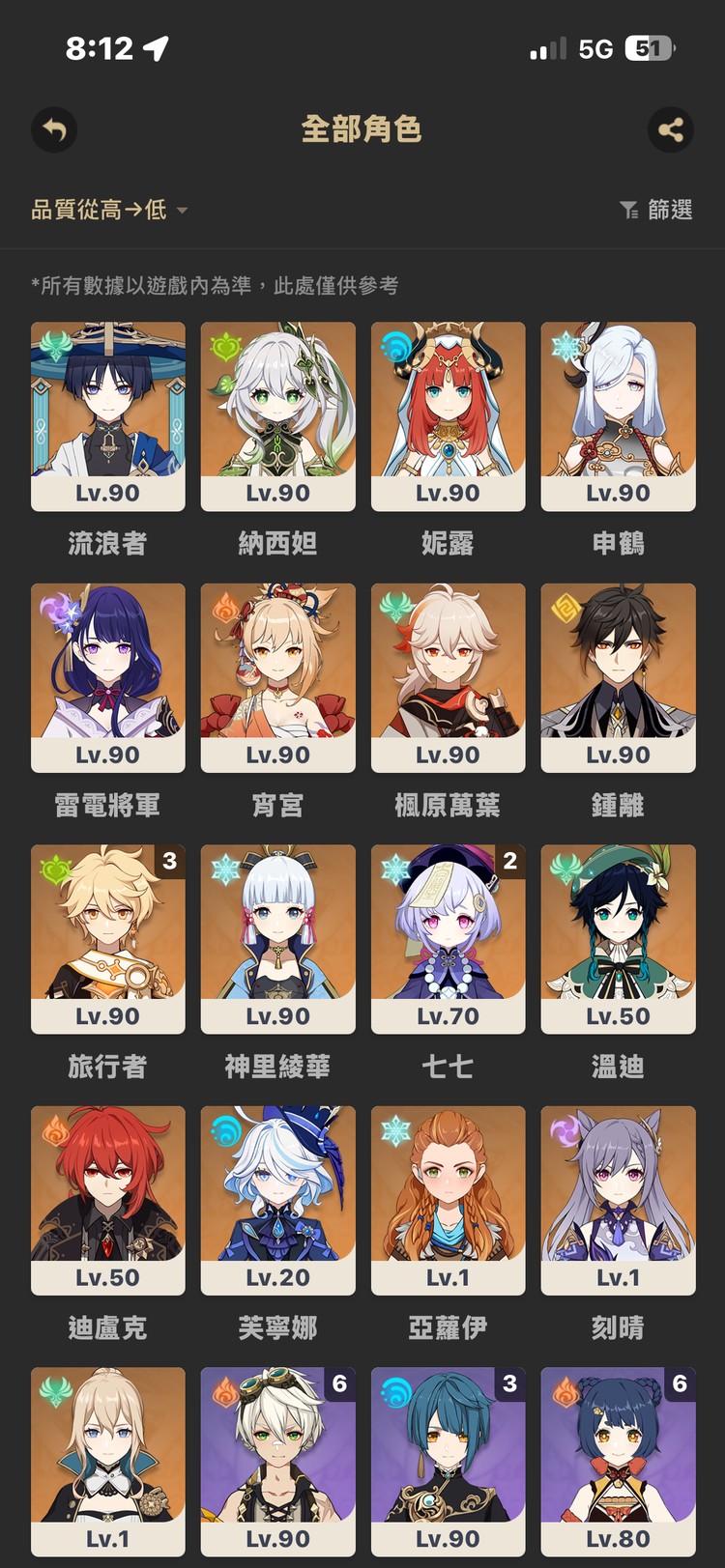
Task: Select the 納西妲 character tile
Action: [278, 416]
